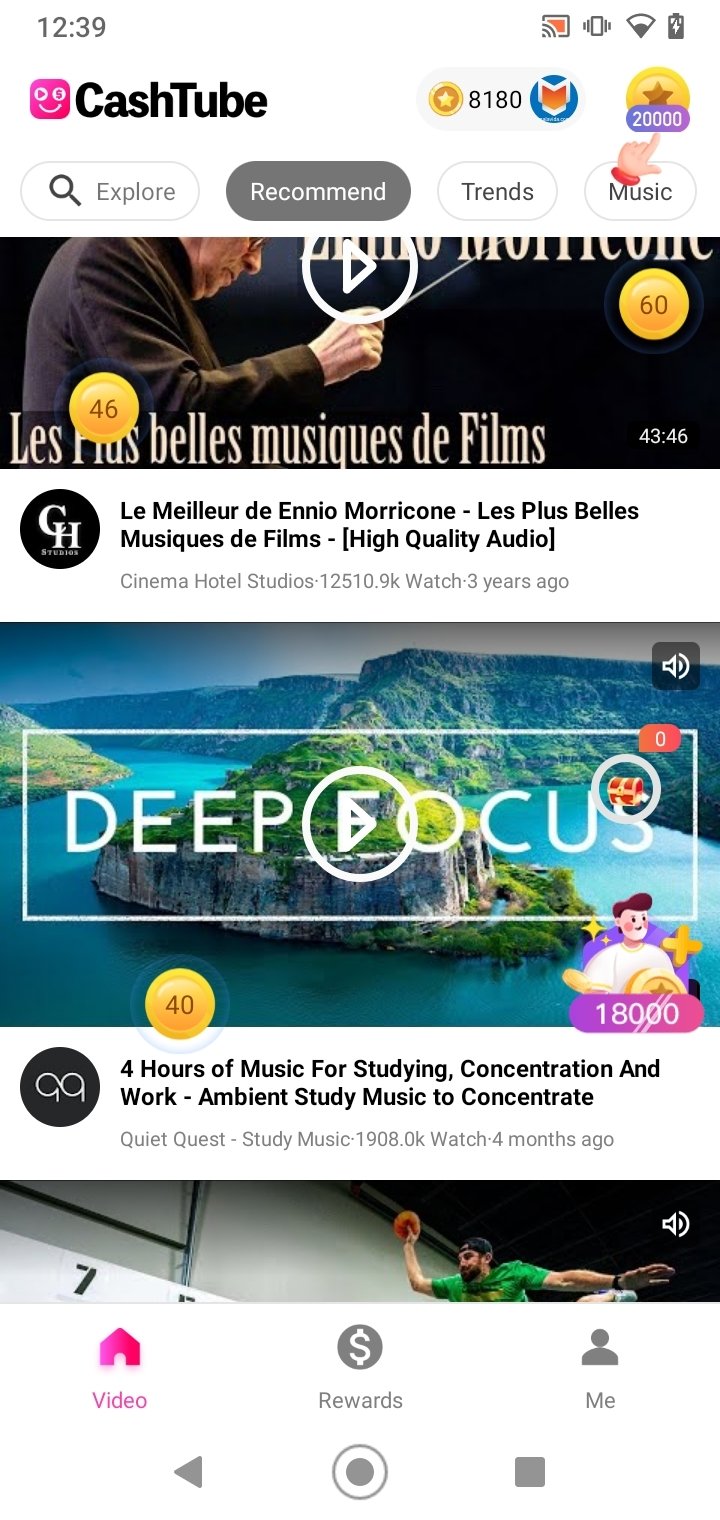The height and width of the screenshot is (1520, 720).
Task: Play the Deep Focus study music video
Action: [359, 823]
